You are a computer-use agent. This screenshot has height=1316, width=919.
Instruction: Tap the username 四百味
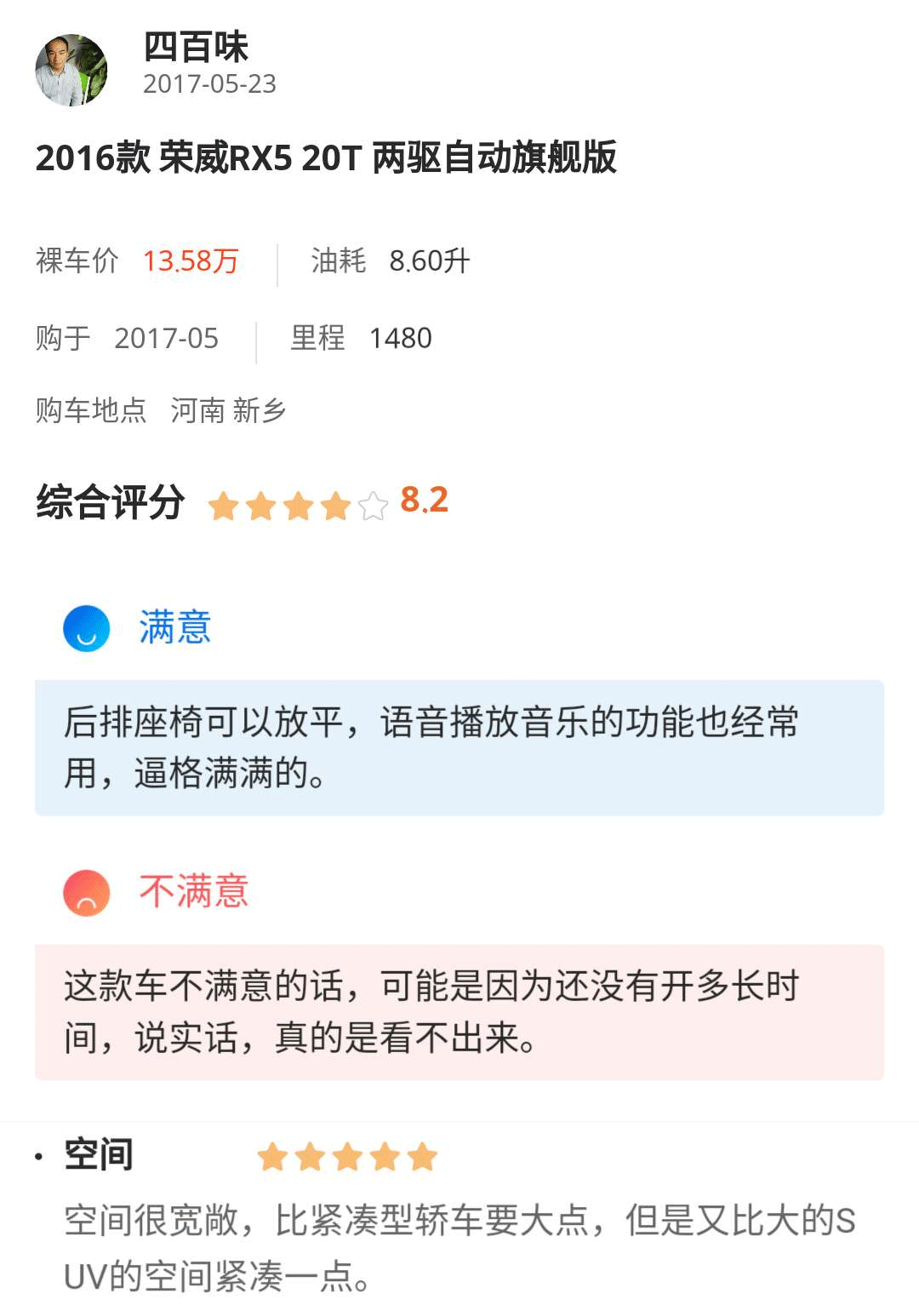click(196, 47)
